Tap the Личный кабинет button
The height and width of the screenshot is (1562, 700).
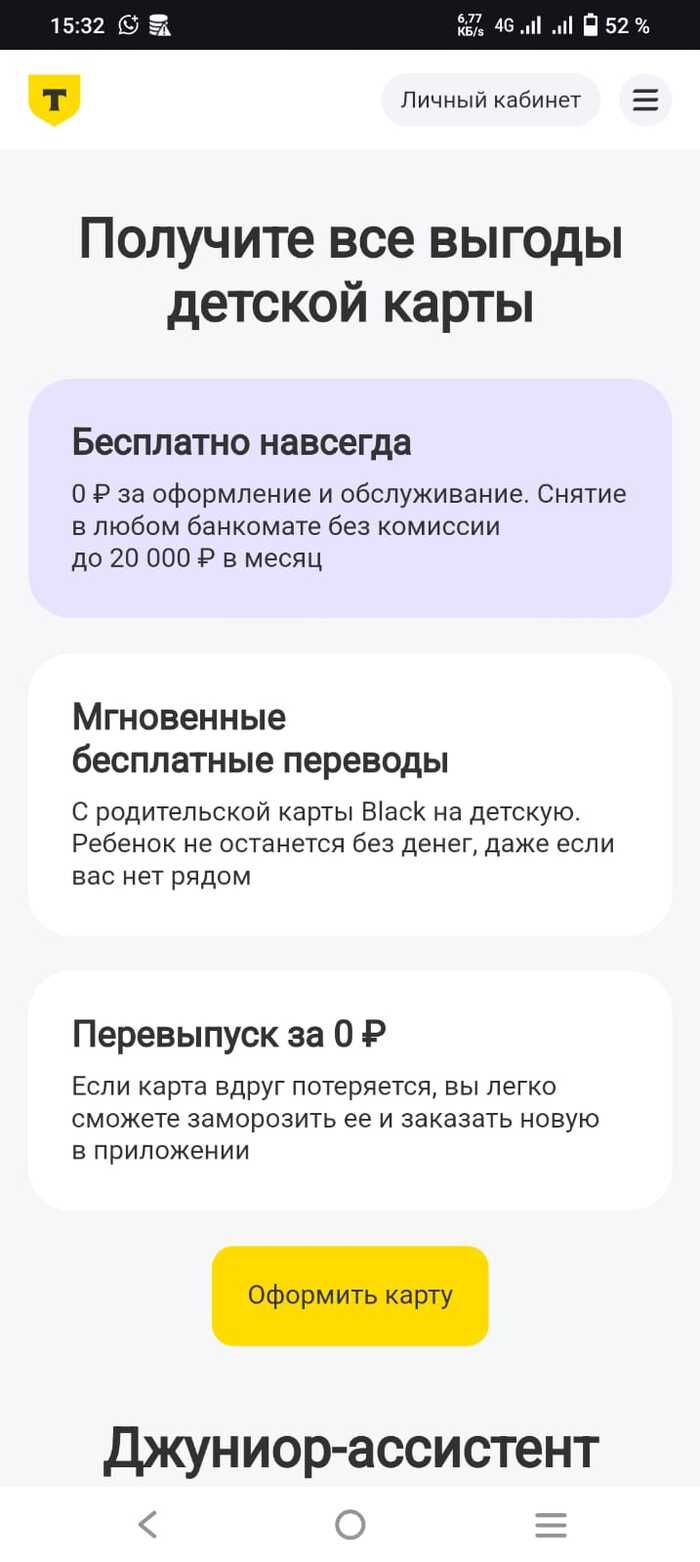click(x=490, y=100)
